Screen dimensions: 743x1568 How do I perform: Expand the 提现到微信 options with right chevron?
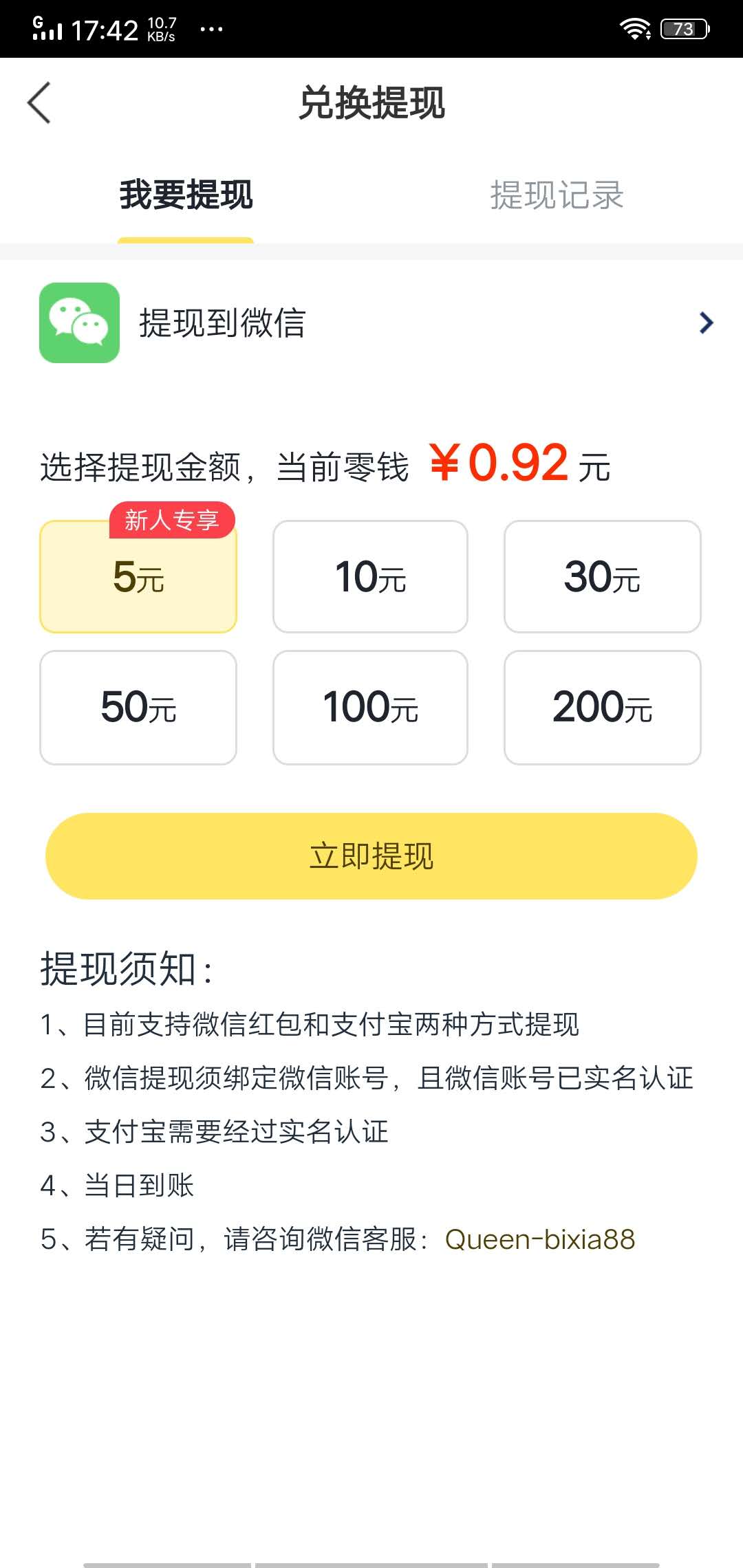click(x=705, y=323)
